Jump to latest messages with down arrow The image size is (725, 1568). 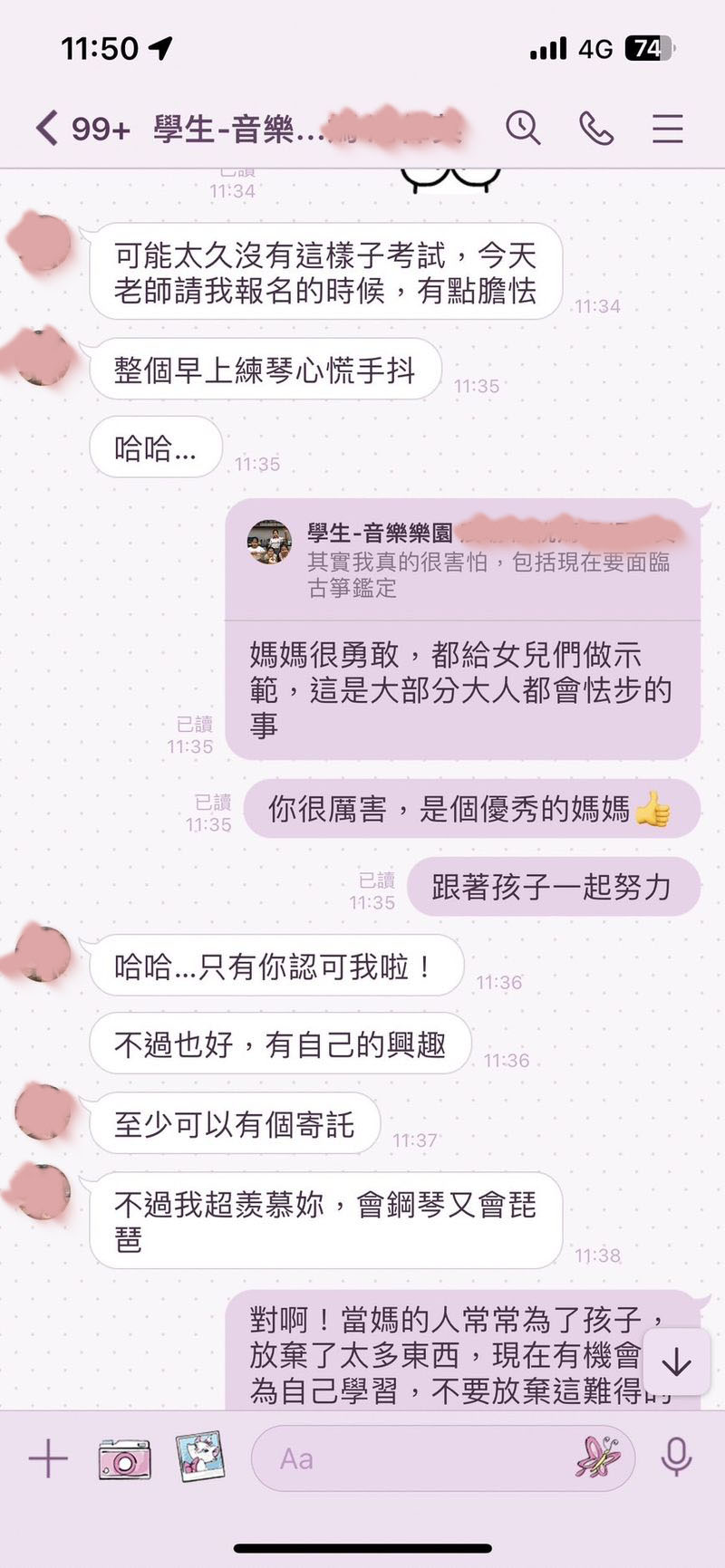676,1361
